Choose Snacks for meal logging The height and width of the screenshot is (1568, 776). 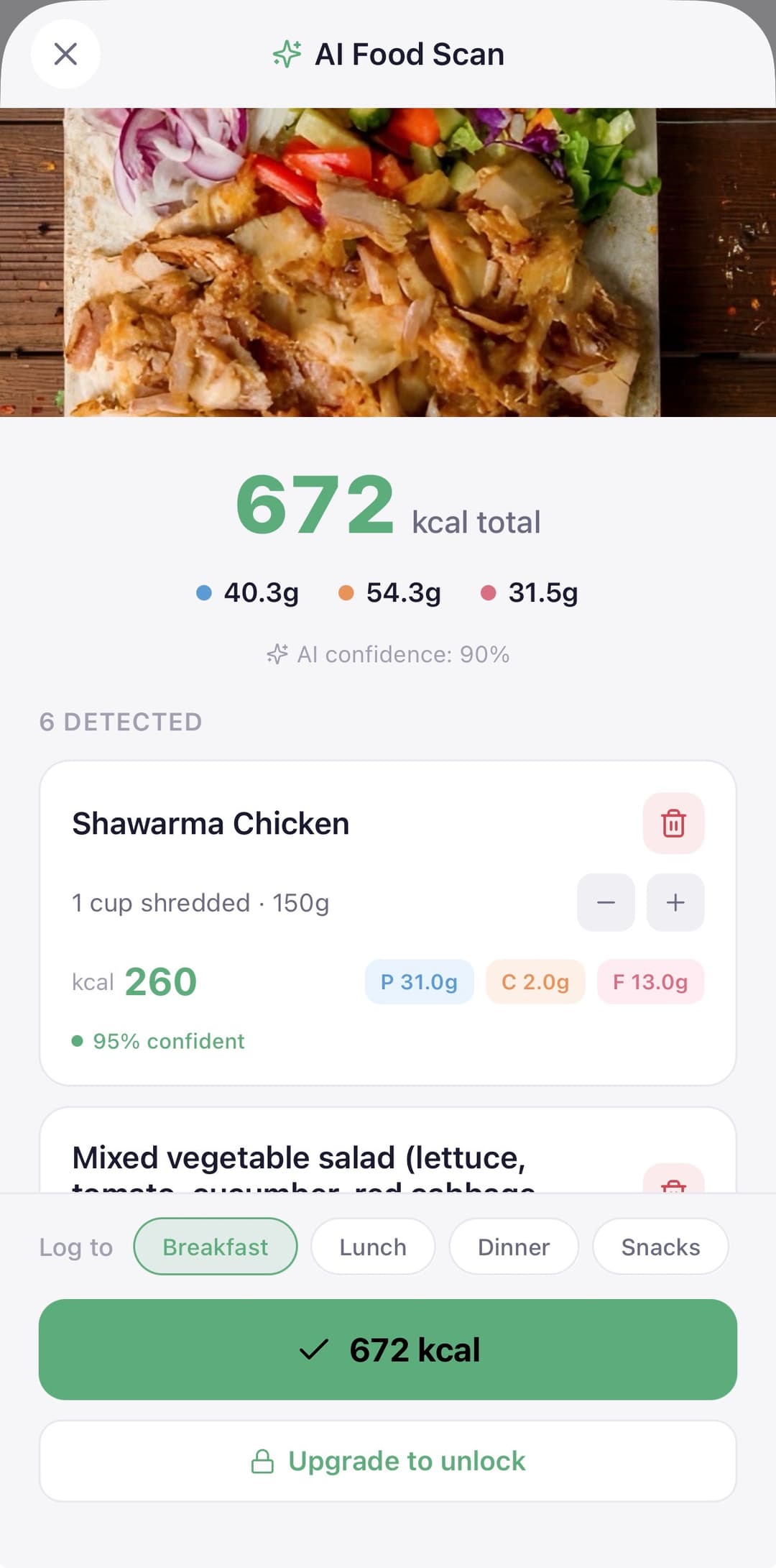pos(660,1246)
